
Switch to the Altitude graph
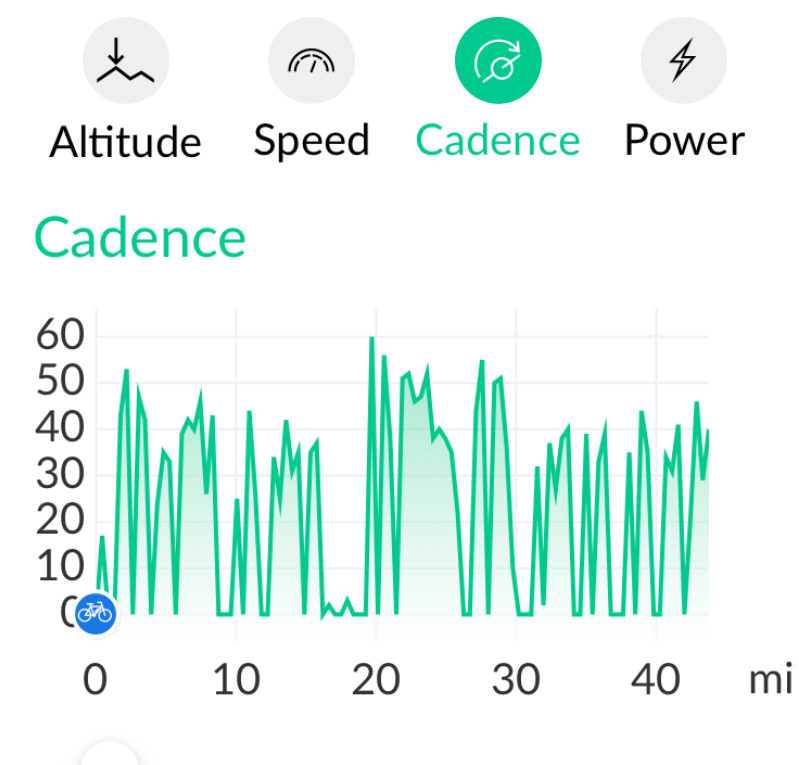pyautogui.click(x=125, y=62)
